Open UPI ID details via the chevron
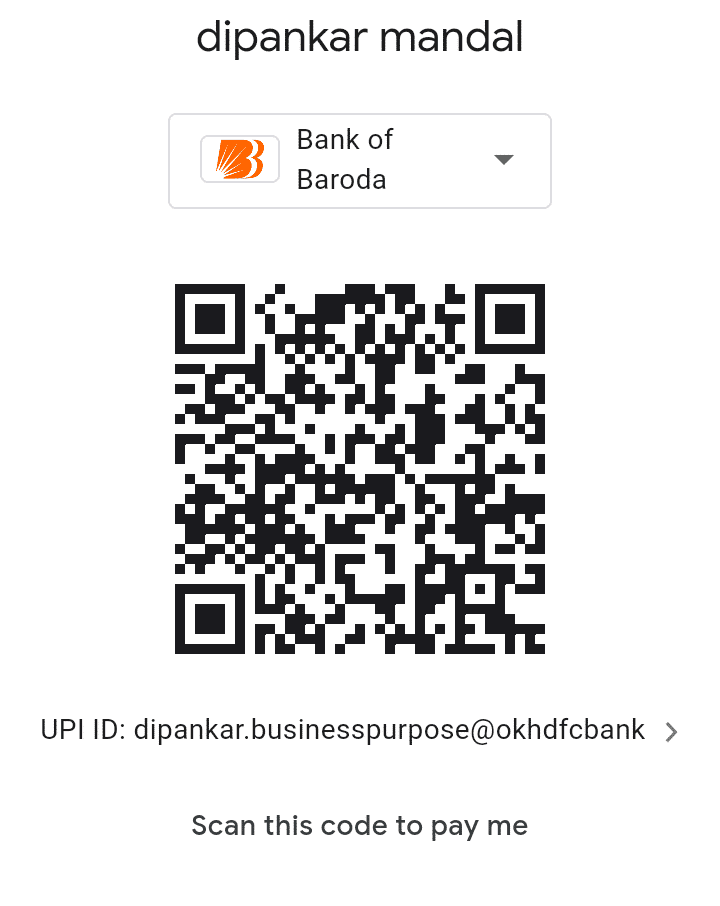The image size is (720, 906). pos(671,732)
